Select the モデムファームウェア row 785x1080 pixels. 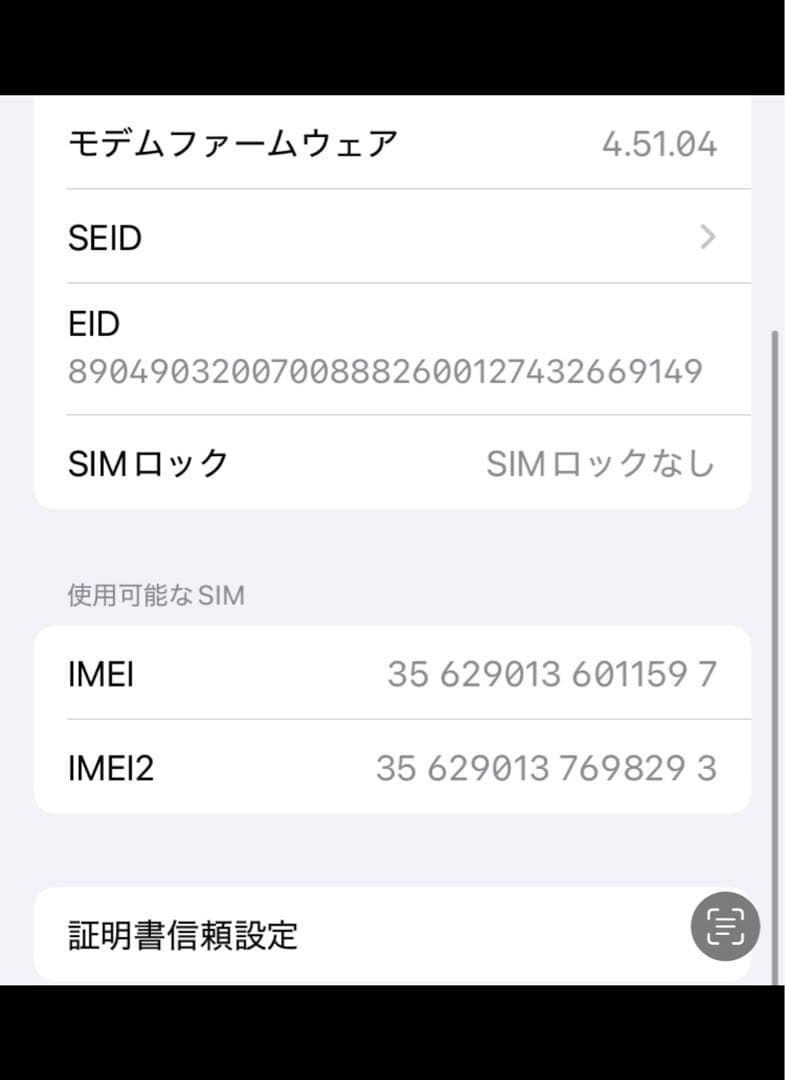233,142
